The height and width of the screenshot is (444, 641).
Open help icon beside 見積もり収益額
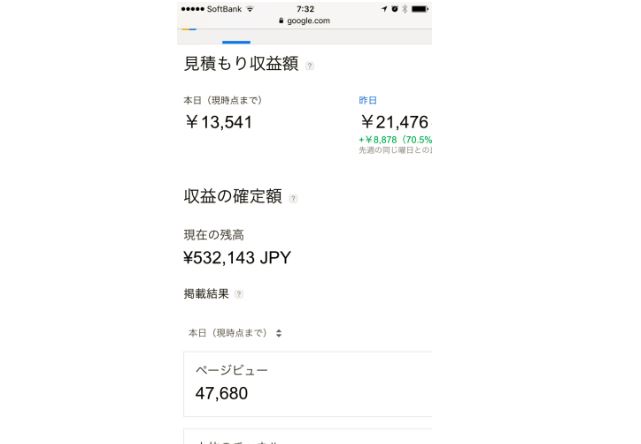click(x=310, y=66)
